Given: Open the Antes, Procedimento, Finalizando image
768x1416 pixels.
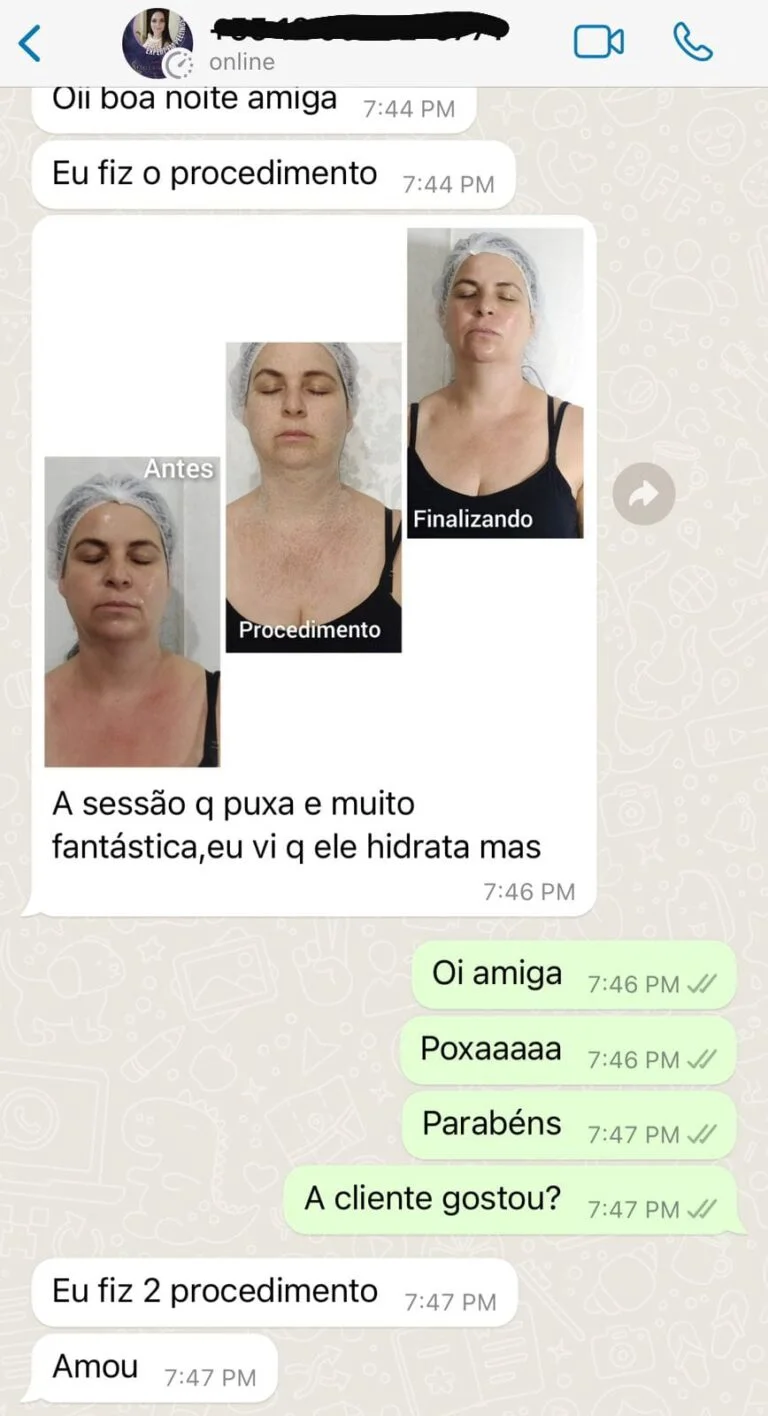Looking at the screenshot, I should (x=314, y=497).
